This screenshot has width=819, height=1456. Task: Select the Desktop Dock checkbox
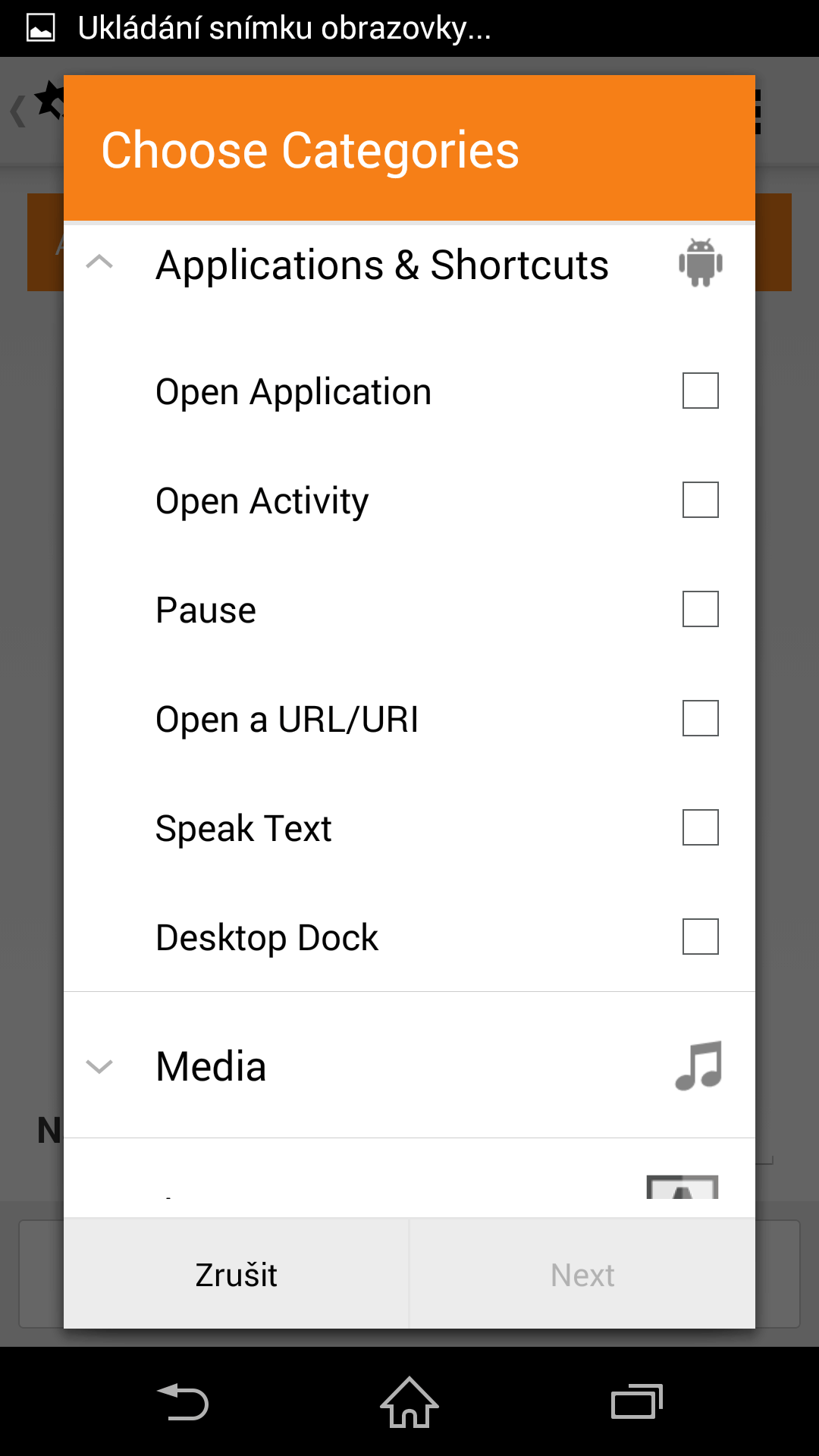[x=700, y=937]
